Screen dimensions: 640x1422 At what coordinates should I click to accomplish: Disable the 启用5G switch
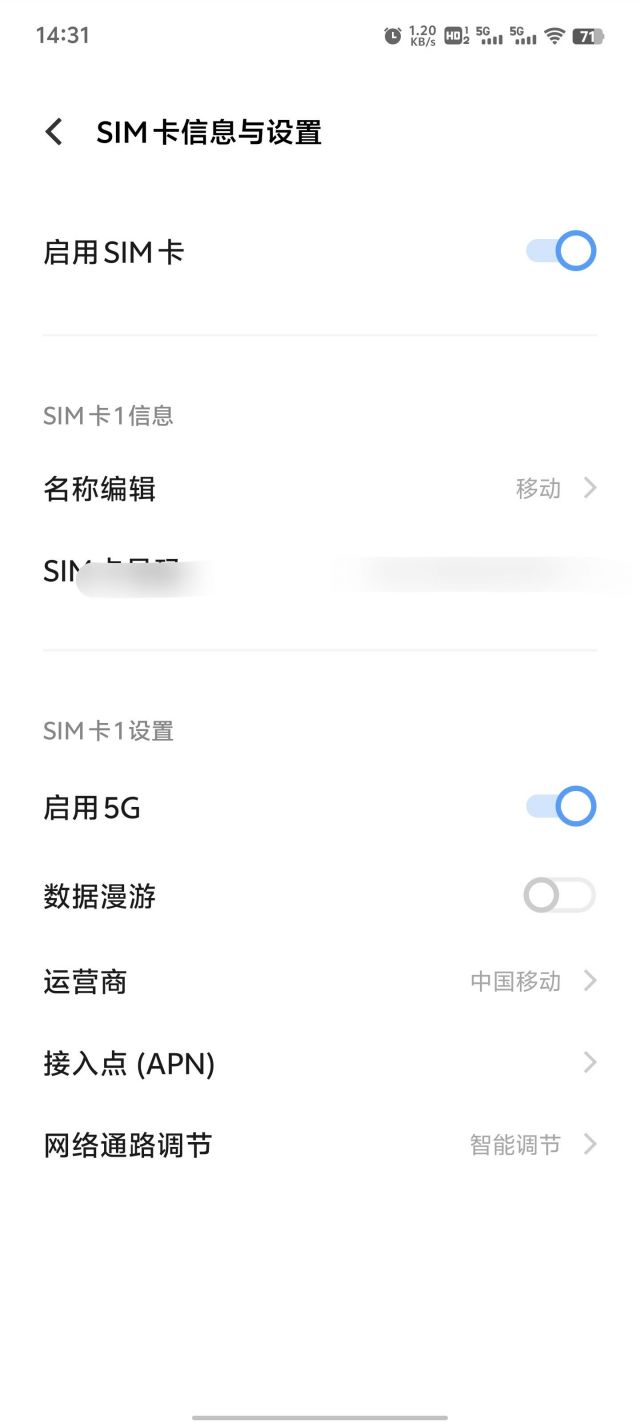click(x=561, y=806)
